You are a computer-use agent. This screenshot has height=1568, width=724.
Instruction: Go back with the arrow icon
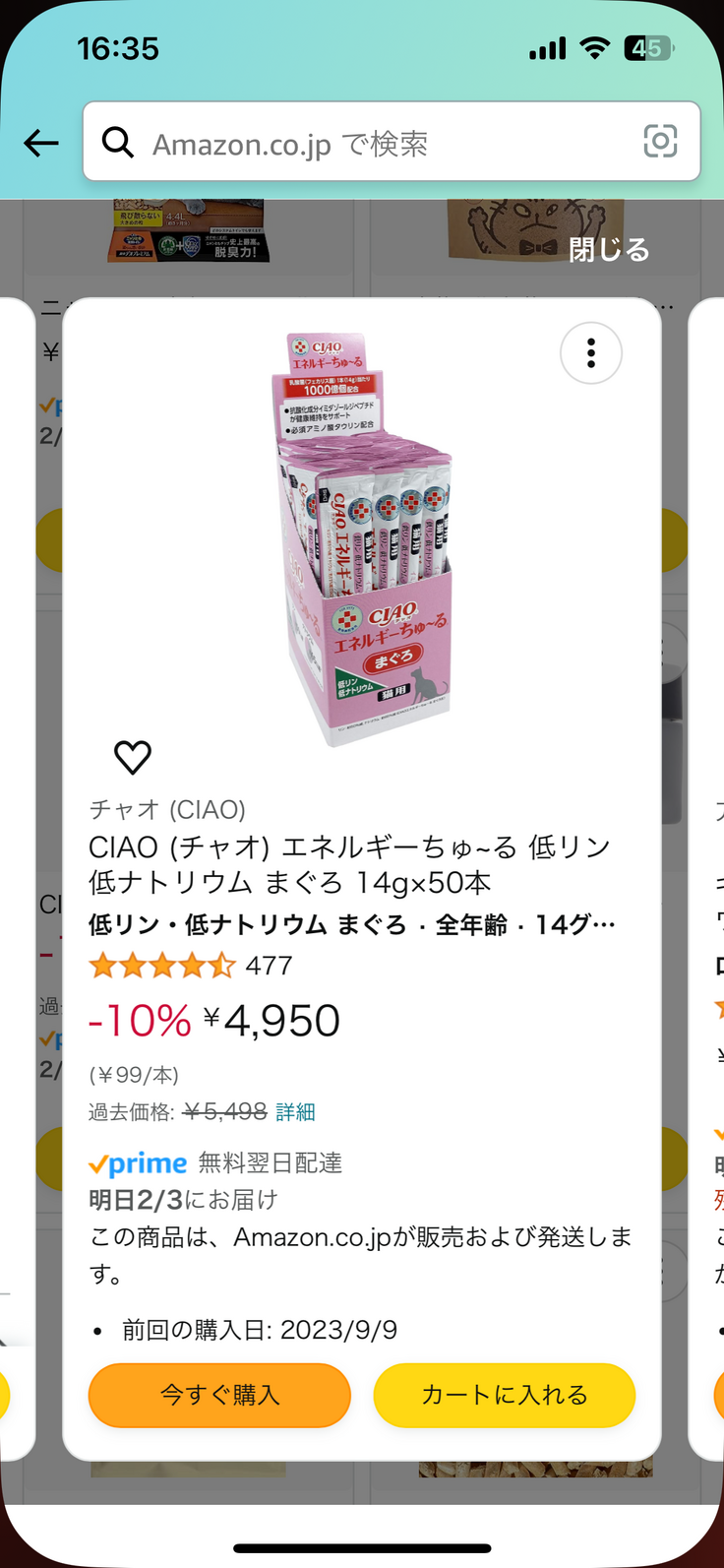41,144
